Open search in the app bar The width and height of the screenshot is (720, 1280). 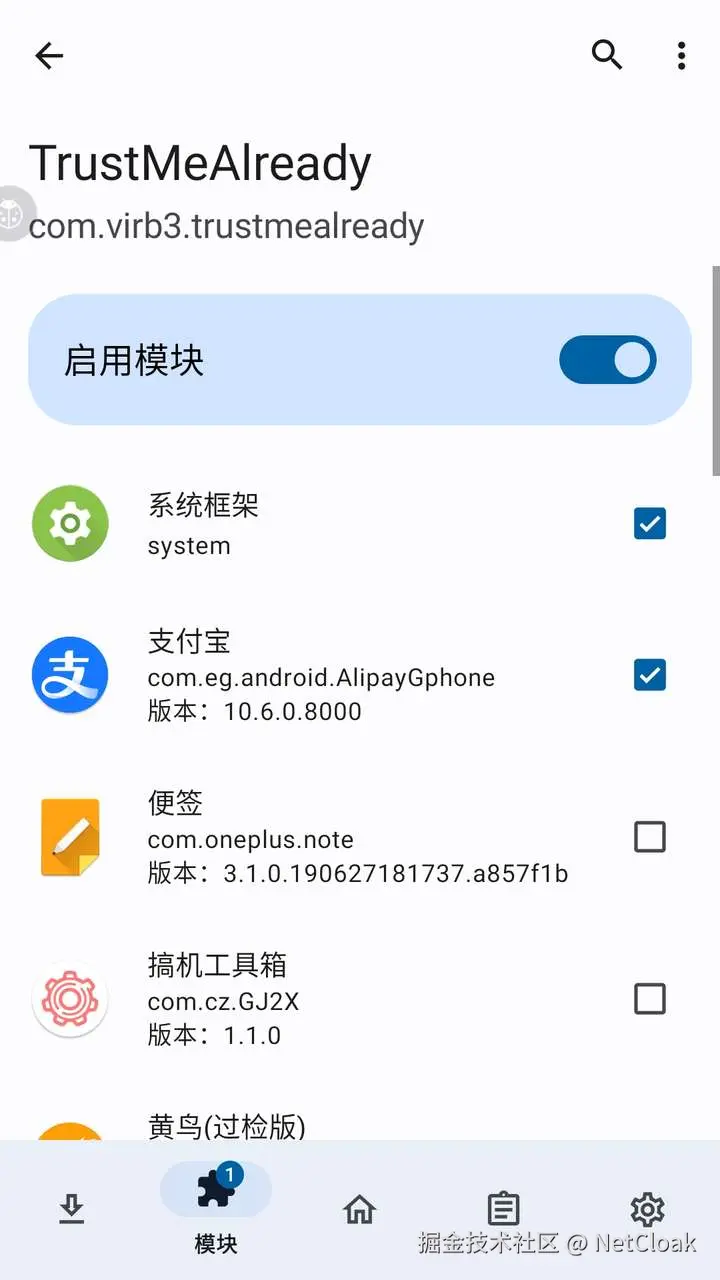pos(607,55)
